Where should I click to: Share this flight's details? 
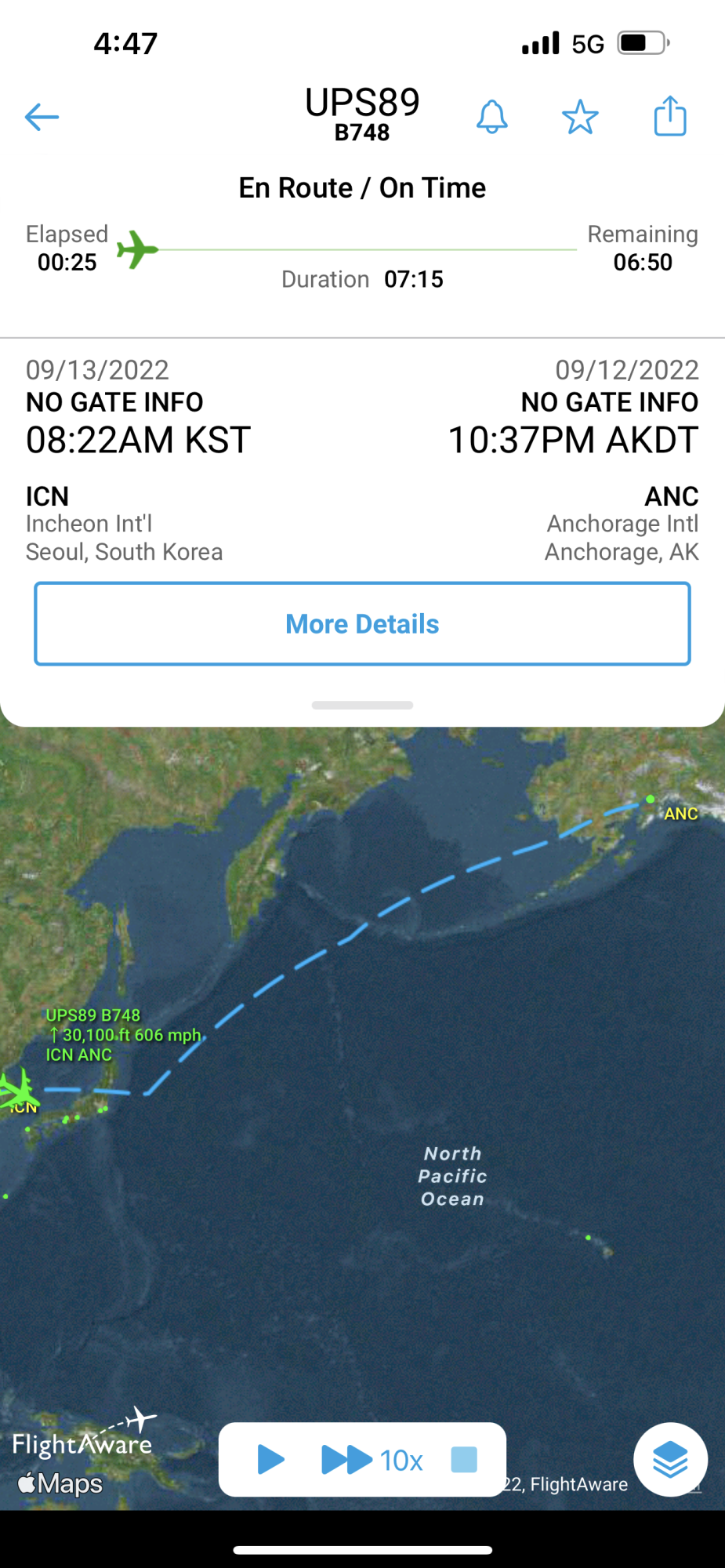[670, 117]
